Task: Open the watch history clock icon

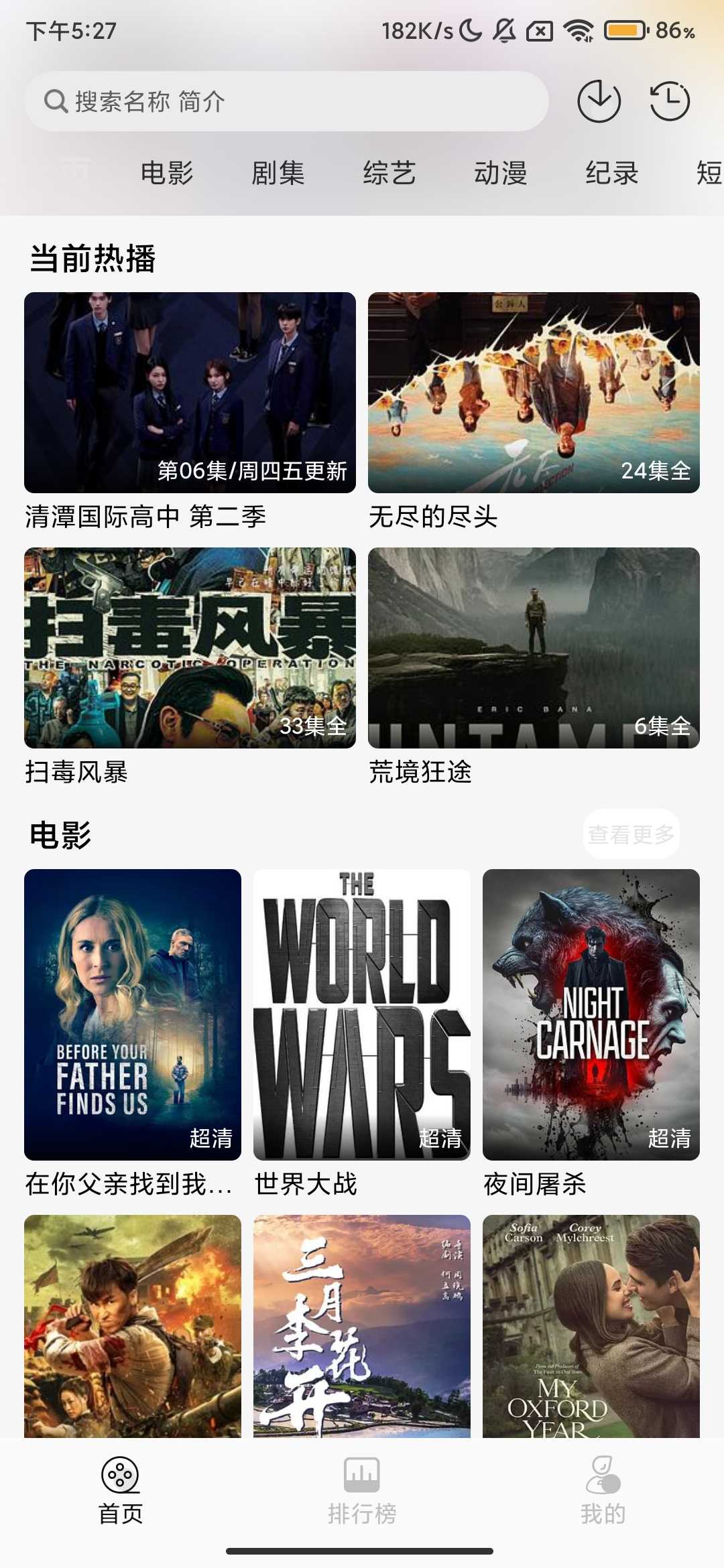Action: tap(670, 101)
